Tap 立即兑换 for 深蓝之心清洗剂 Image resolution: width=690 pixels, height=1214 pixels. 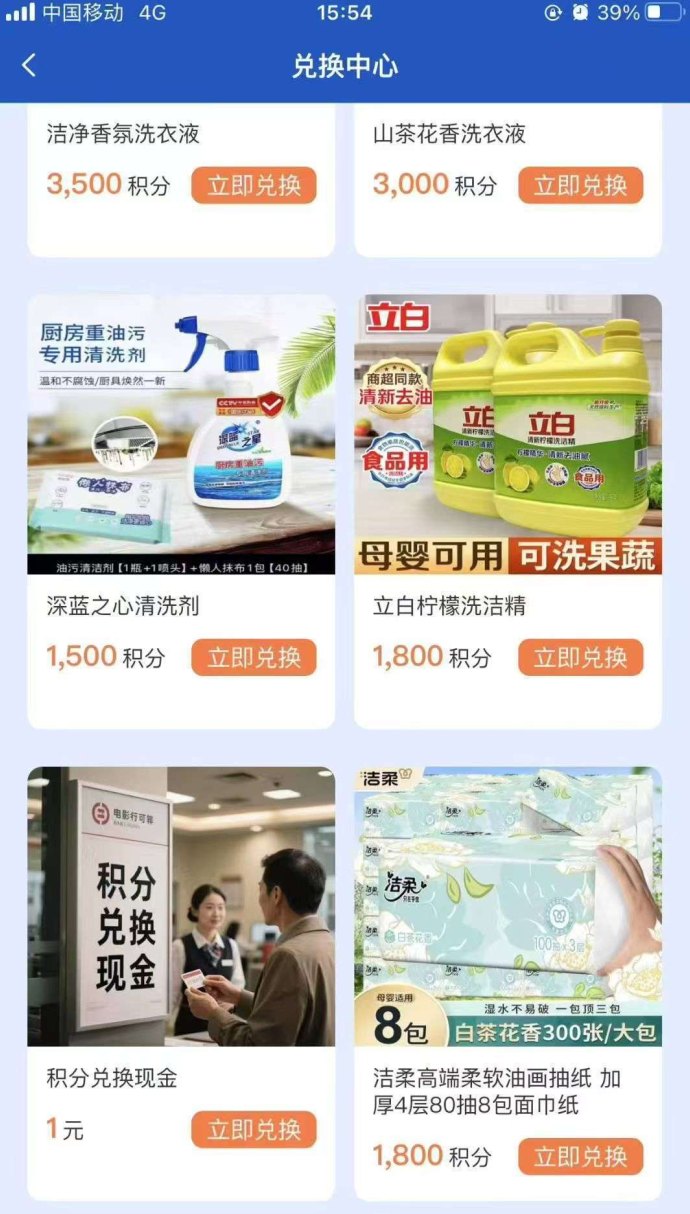click(253, 658)
